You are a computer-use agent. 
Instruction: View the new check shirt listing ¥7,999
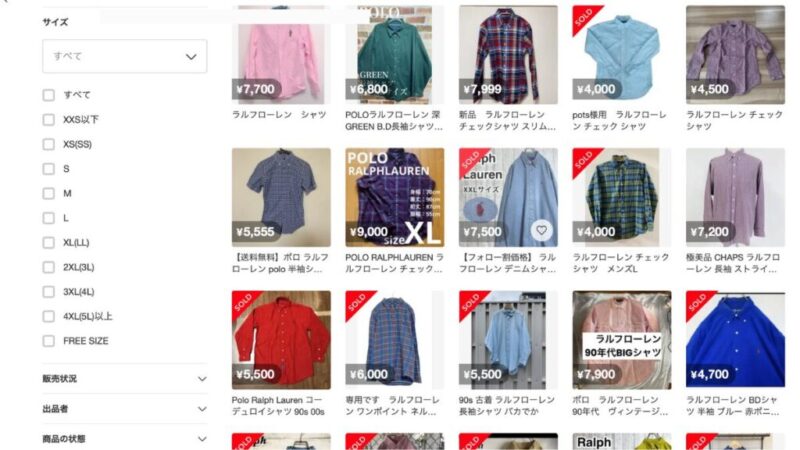(508, 54)
